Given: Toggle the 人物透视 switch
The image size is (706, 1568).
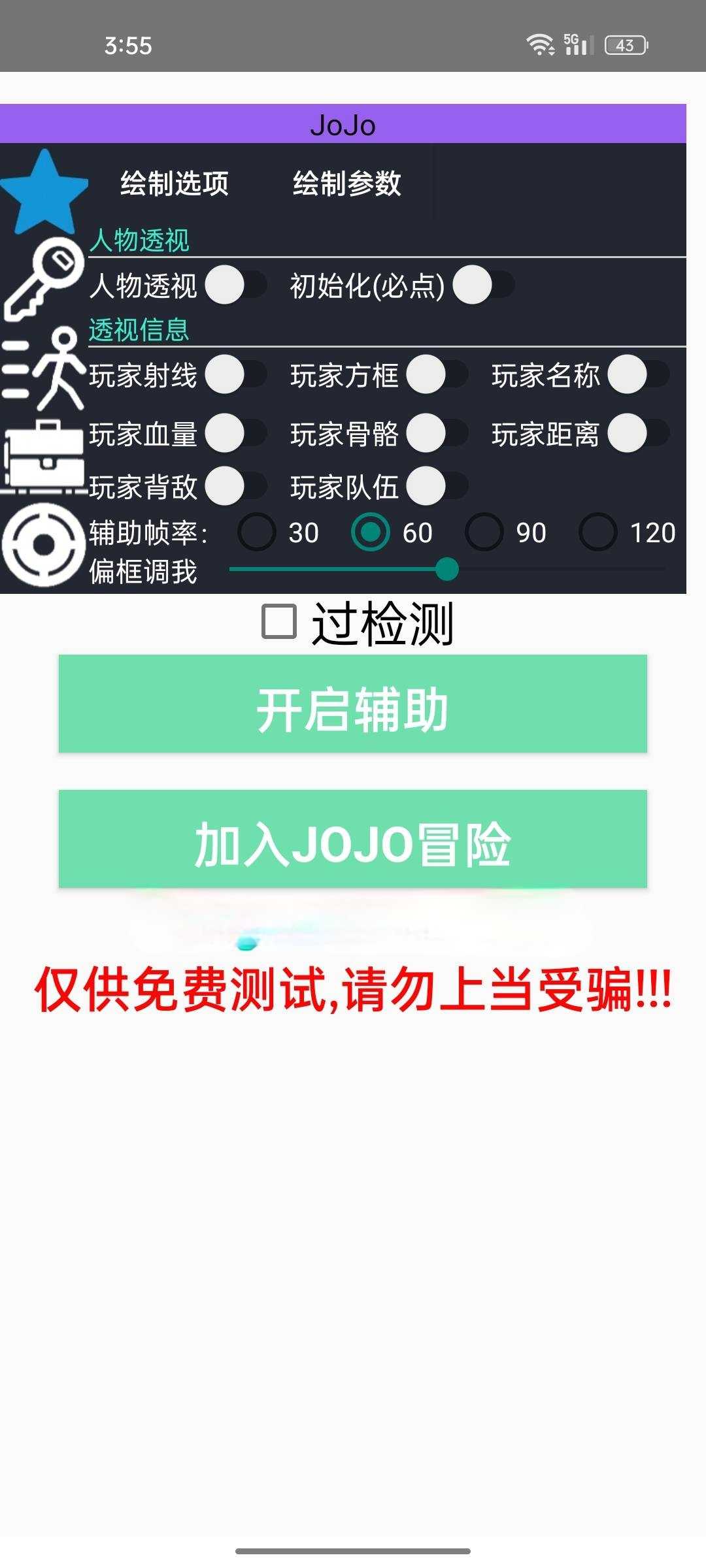Looking at the screenshot, I should (235, 286).
